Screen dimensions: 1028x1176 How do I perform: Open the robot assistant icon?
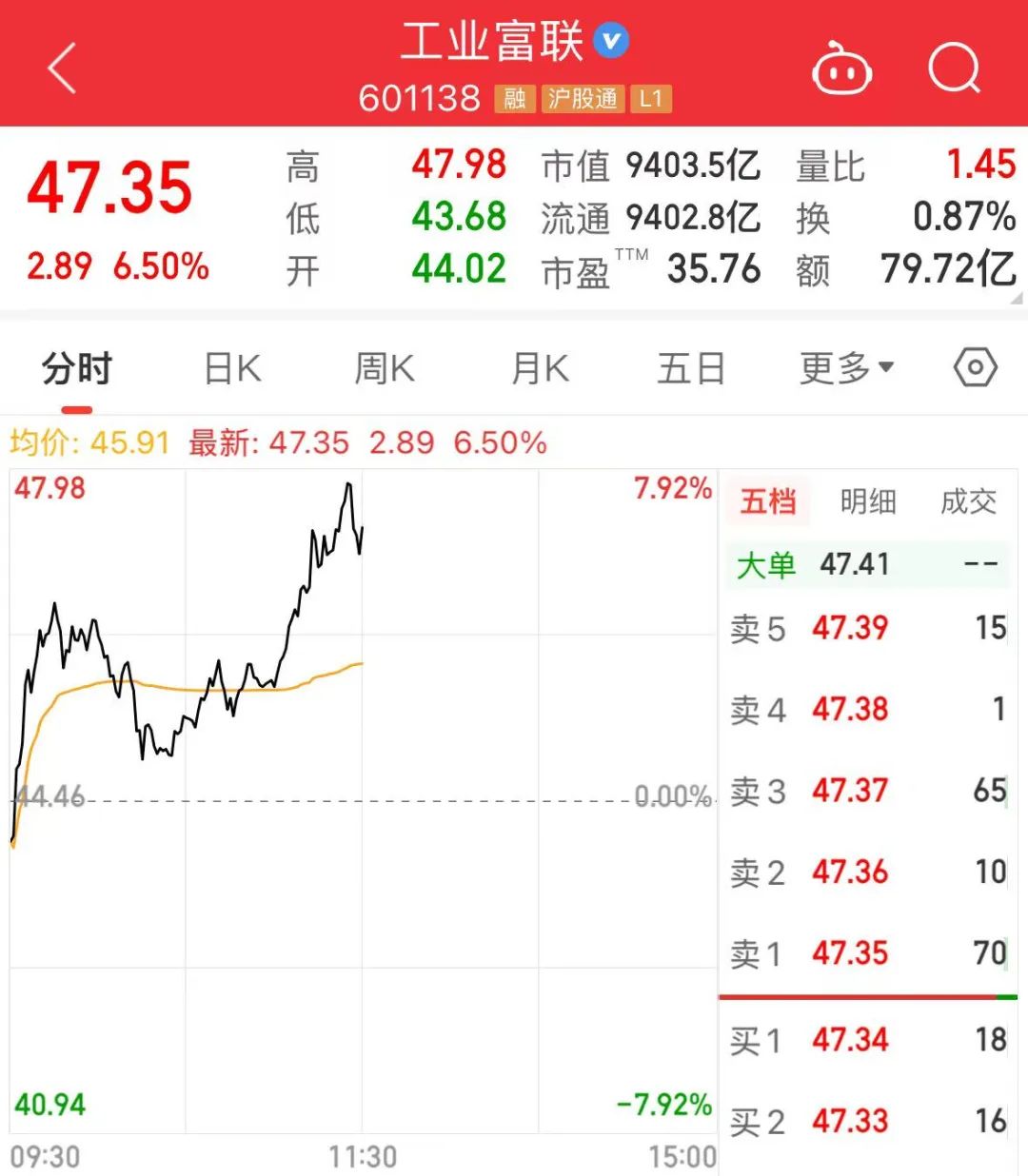[x=840, y=69]
